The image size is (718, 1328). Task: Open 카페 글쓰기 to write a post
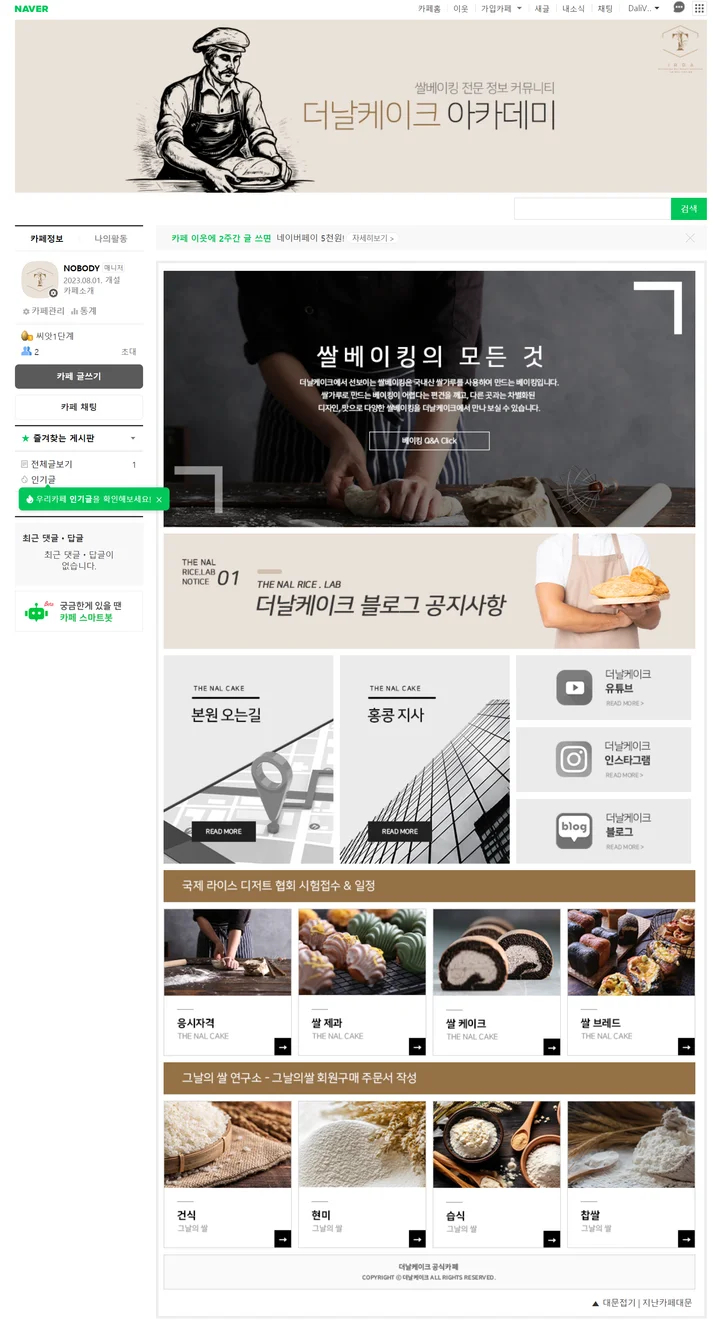[79, 377]
